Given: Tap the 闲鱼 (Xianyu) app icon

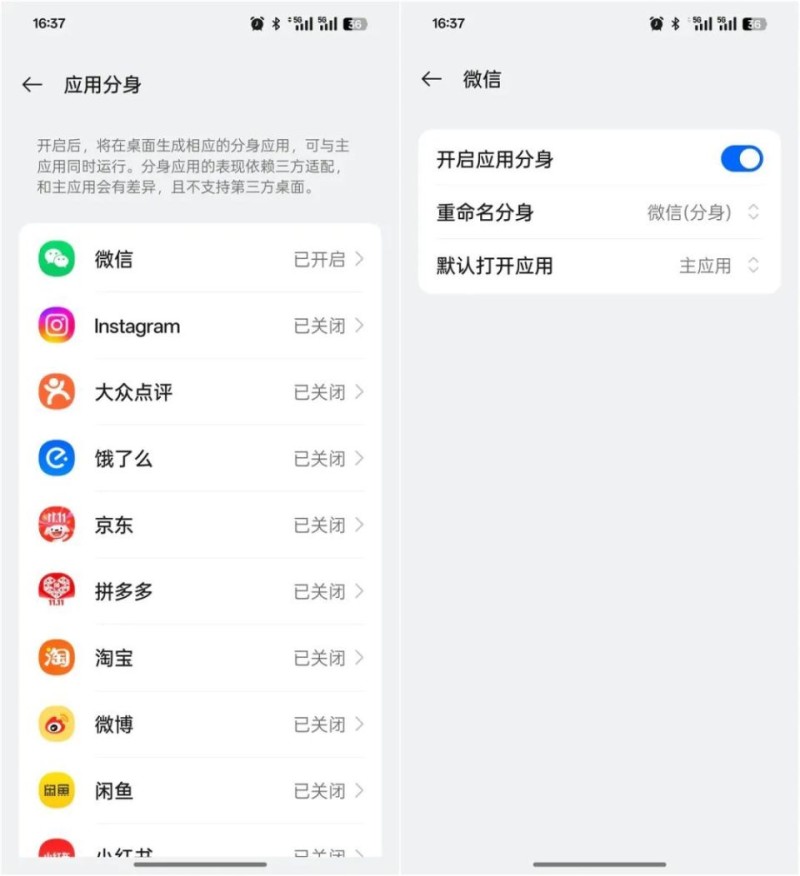Looking at the screenshot, I should [56, 790].
